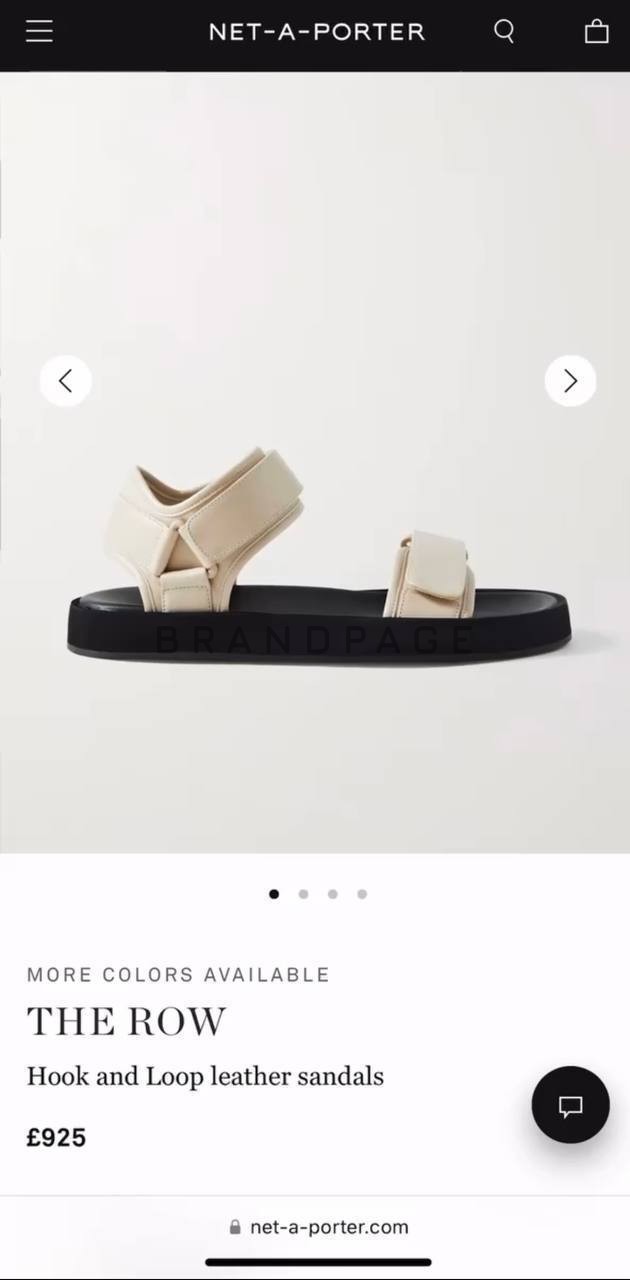Show the previous product image
This screenshot has width=630, height=1280.
(x=66, y=381)
